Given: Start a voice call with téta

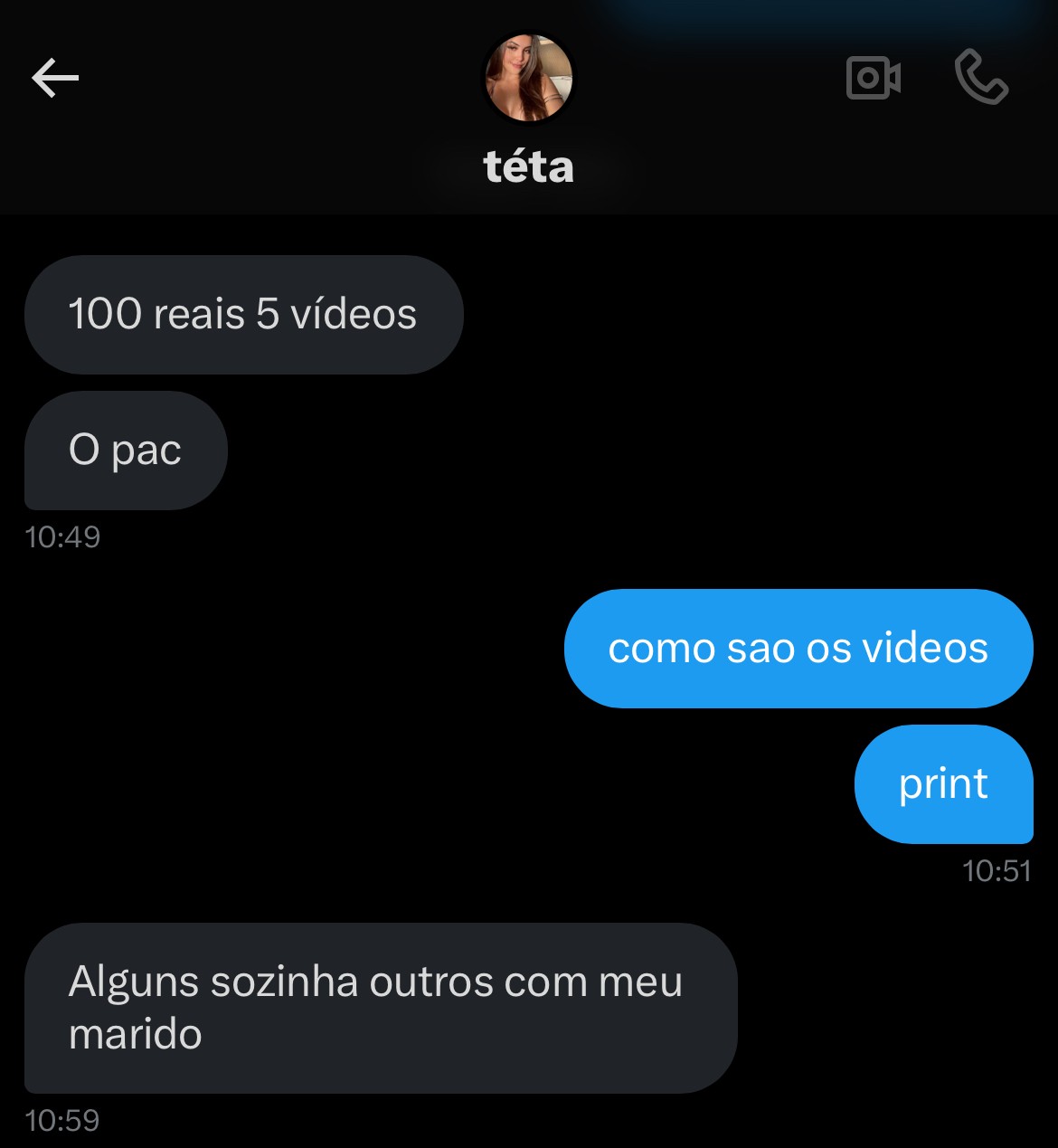Looking at the screenshot, I should click(x=981, y=78).
